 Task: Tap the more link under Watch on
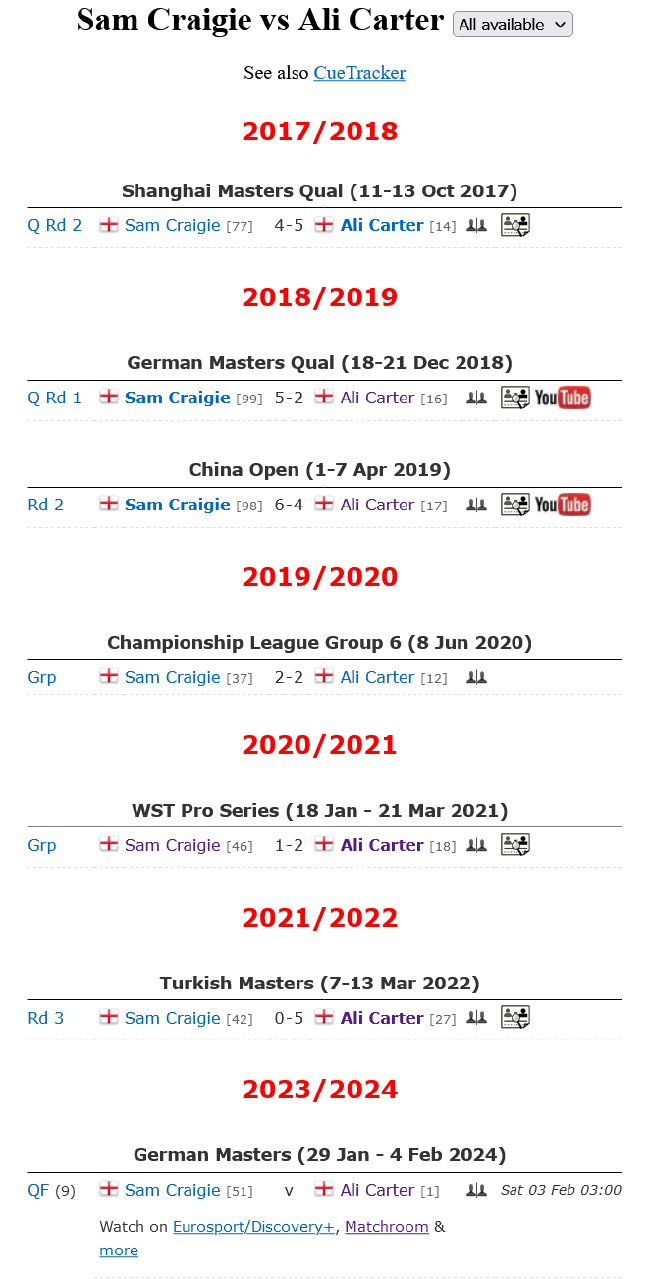point(119,1251)
